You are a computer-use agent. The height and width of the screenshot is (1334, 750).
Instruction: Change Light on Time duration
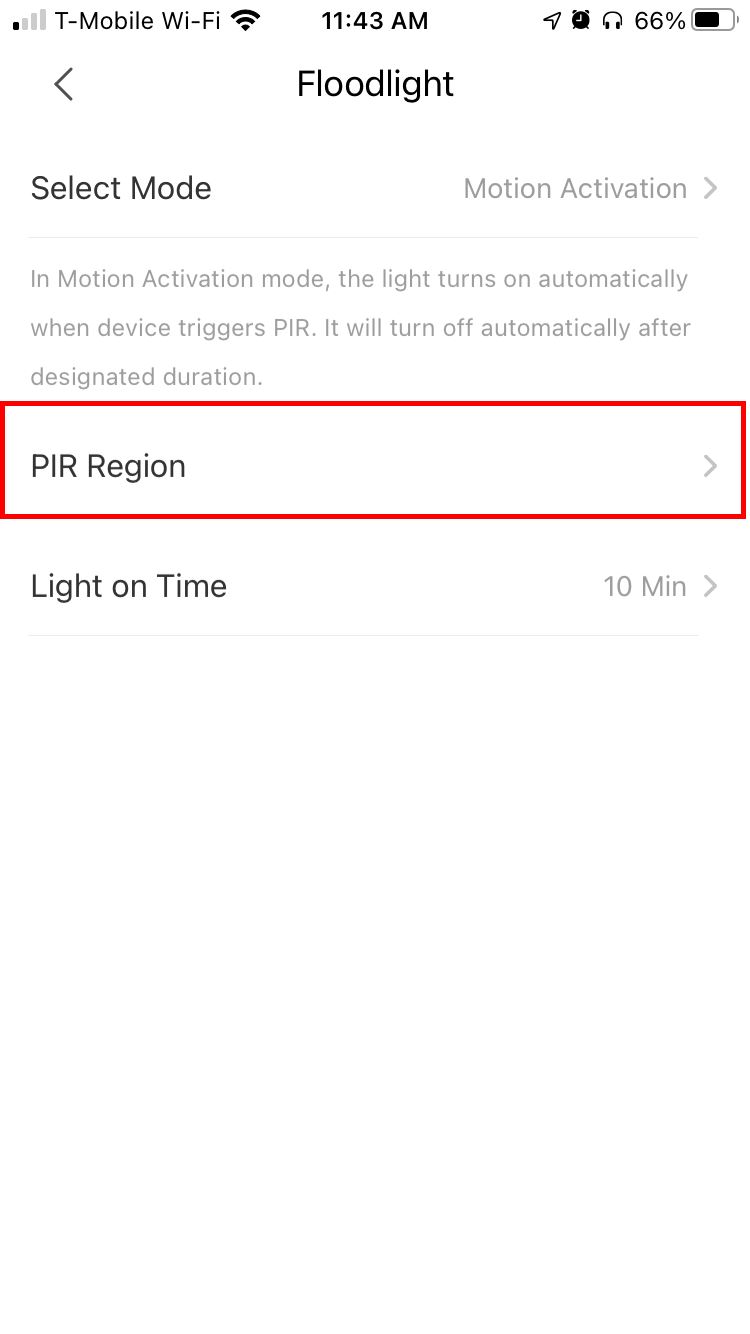(x=374, y=586)
